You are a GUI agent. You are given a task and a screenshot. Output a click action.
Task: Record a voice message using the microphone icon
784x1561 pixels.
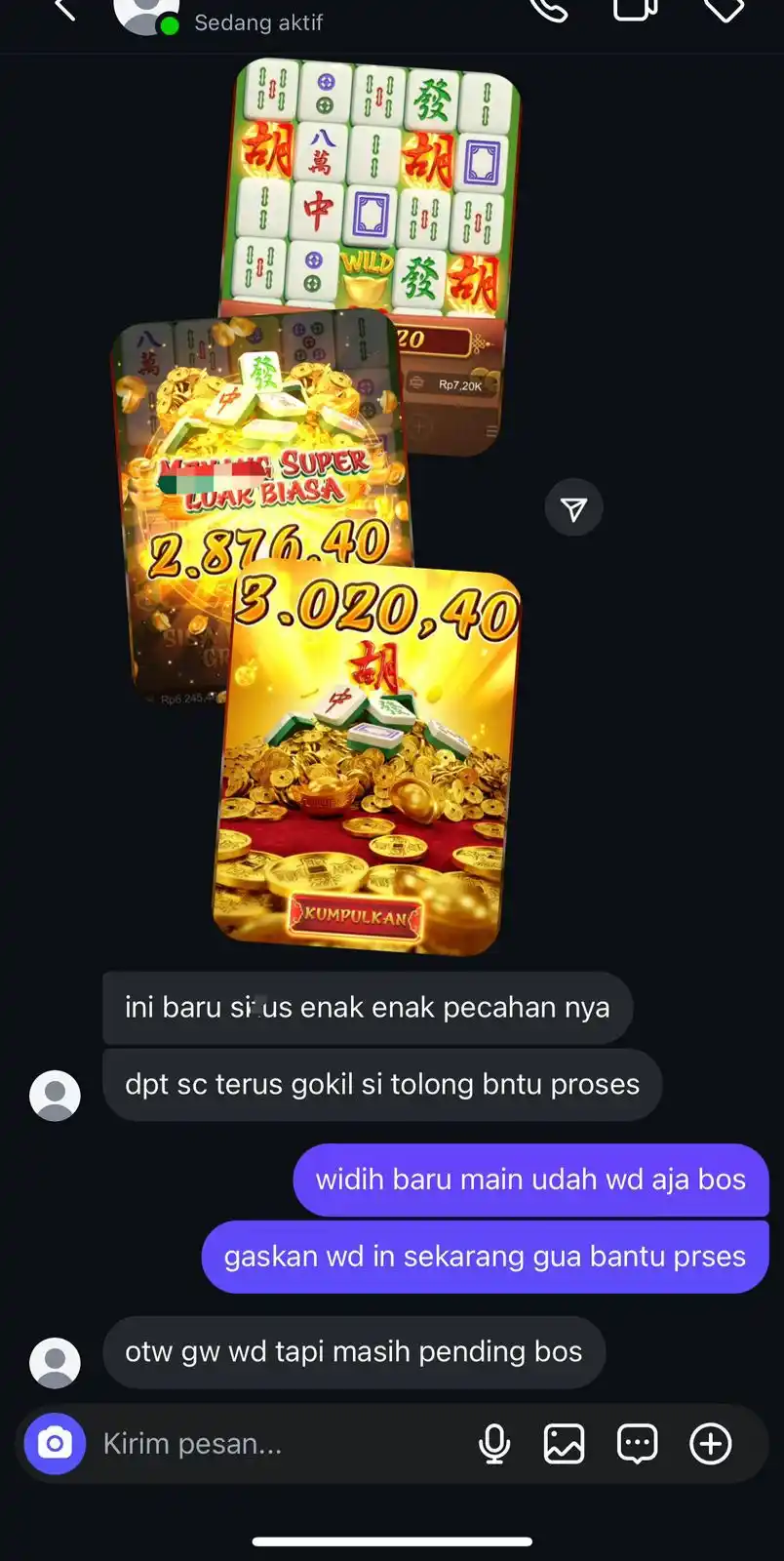pos(493,1443)
